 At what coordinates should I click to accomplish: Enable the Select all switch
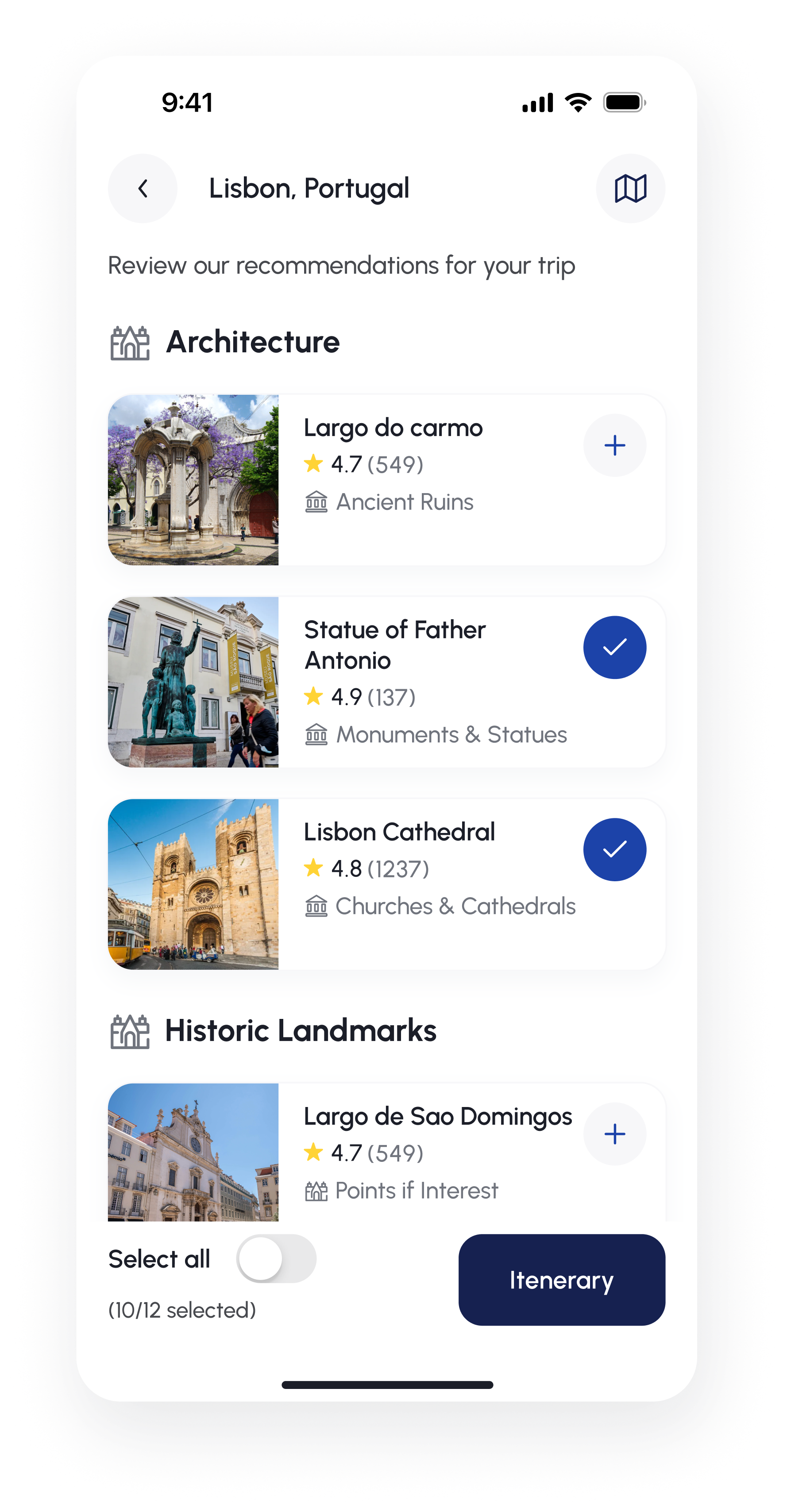[x=276, y=1258]
